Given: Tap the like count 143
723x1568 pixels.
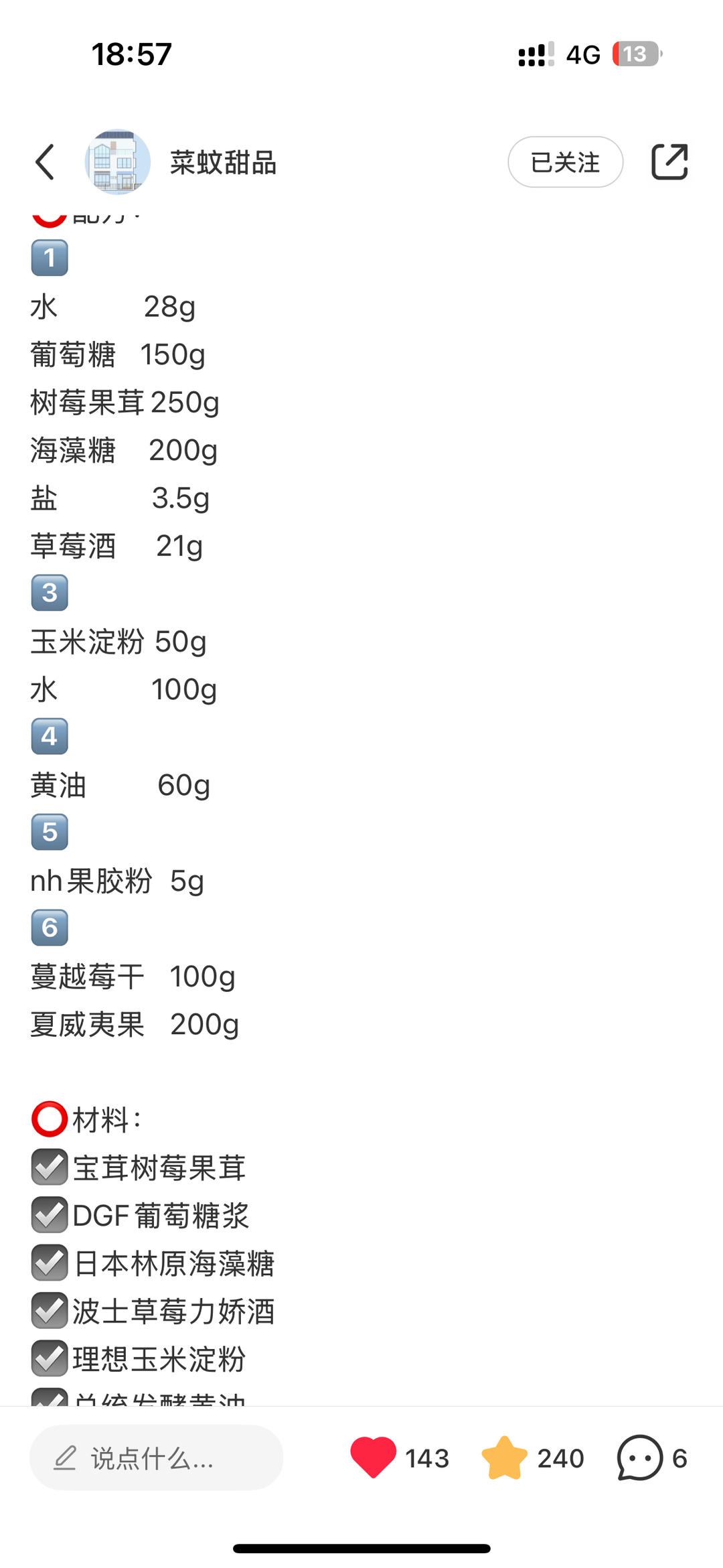Looking at the screenshot, I should [x=428, y=1457].
